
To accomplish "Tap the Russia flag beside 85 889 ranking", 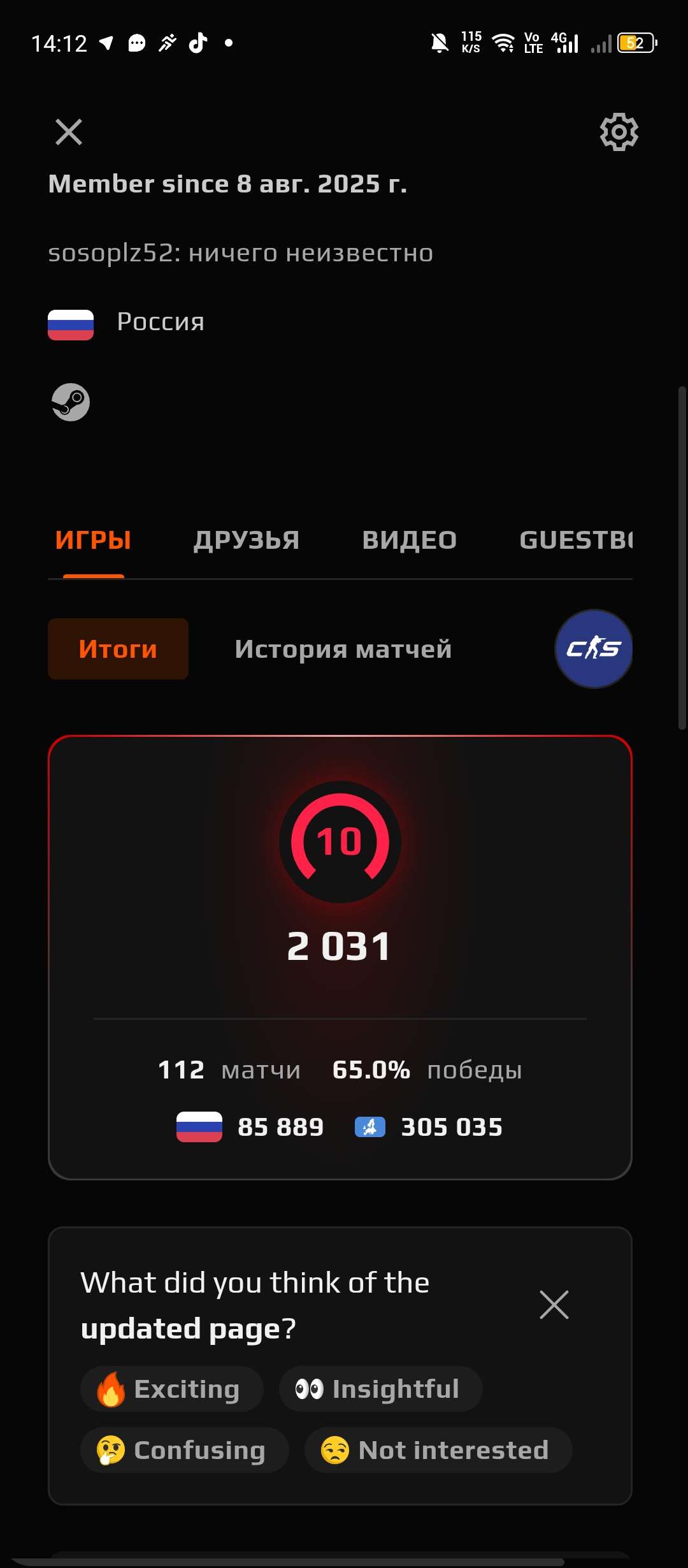I will coord(197,1126).
